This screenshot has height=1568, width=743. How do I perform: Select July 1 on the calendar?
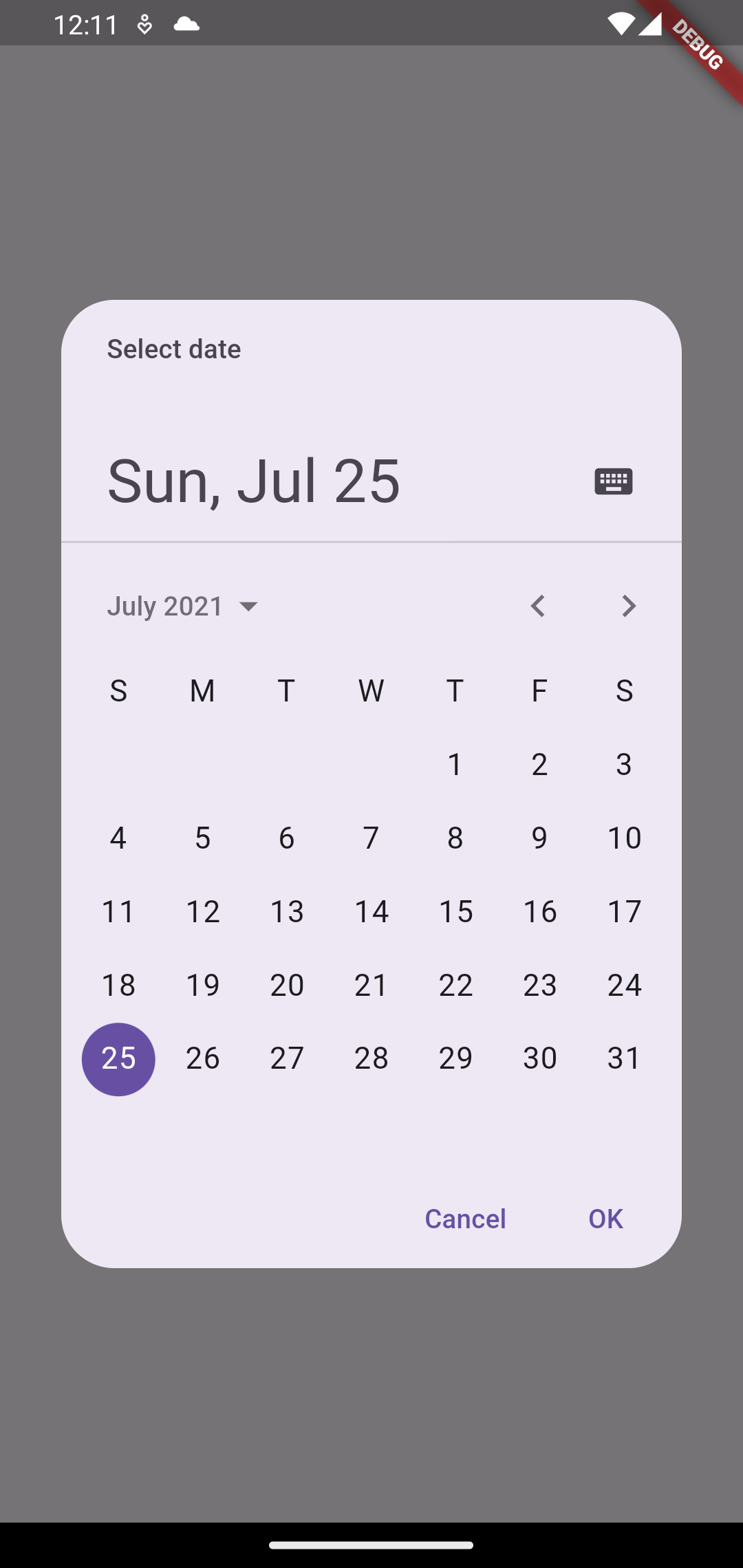click(455, 765)
